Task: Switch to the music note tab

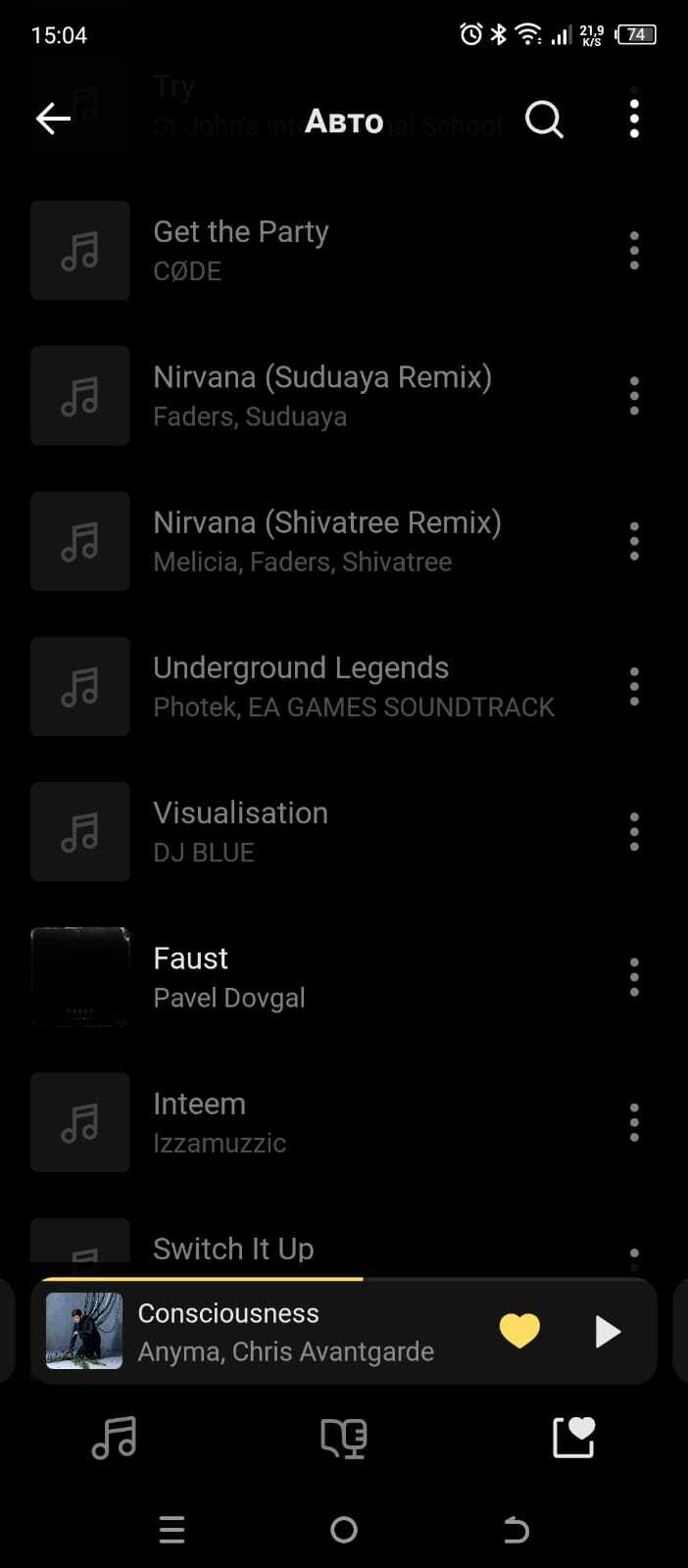Action: [x=114, y=1439]
